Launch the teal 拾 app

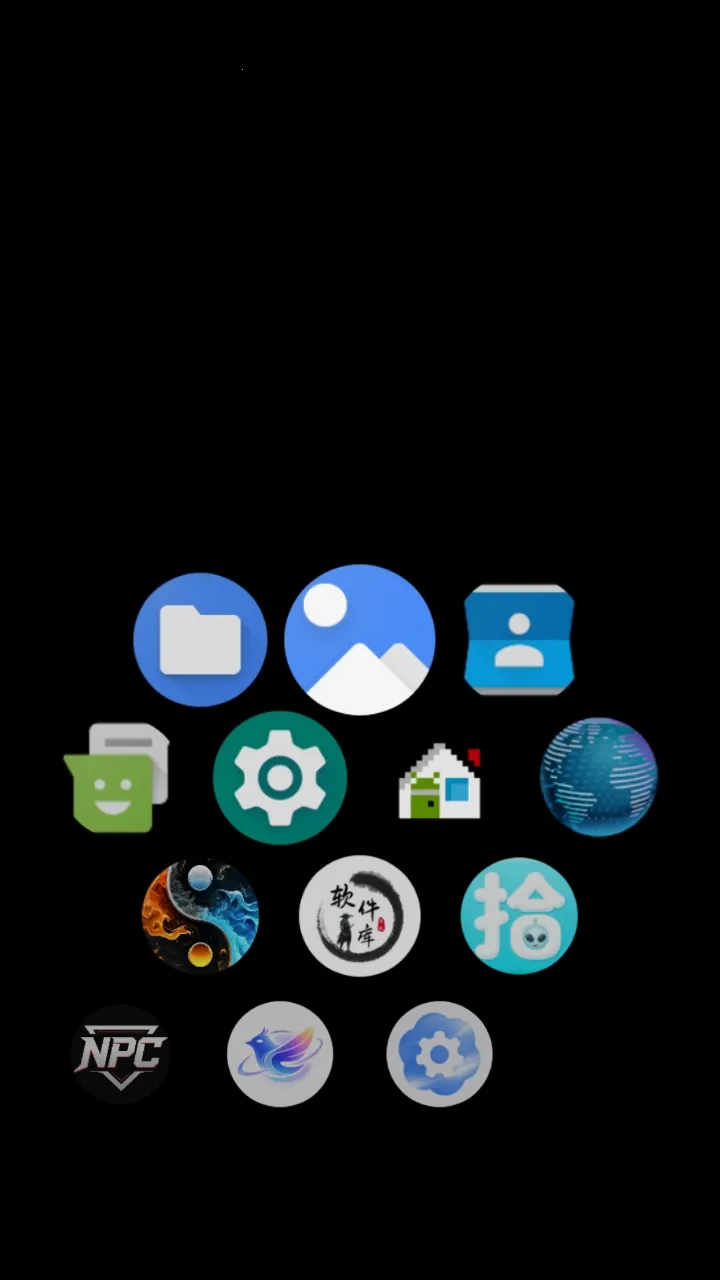click(519, 916)
